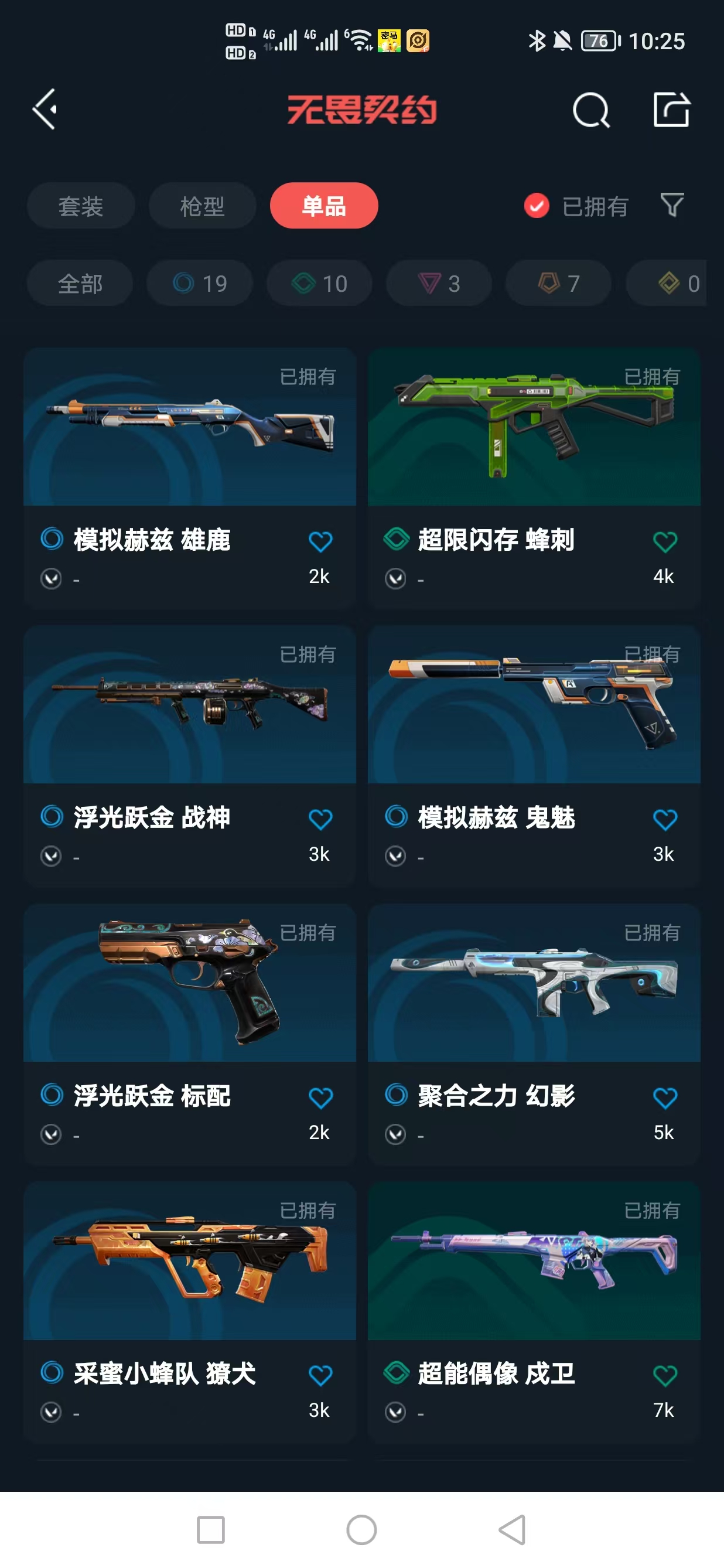Open the 模拟赫兹 雄鹿 skin card
This screenshot has height=1568, width=724.
tap(189, 427)
